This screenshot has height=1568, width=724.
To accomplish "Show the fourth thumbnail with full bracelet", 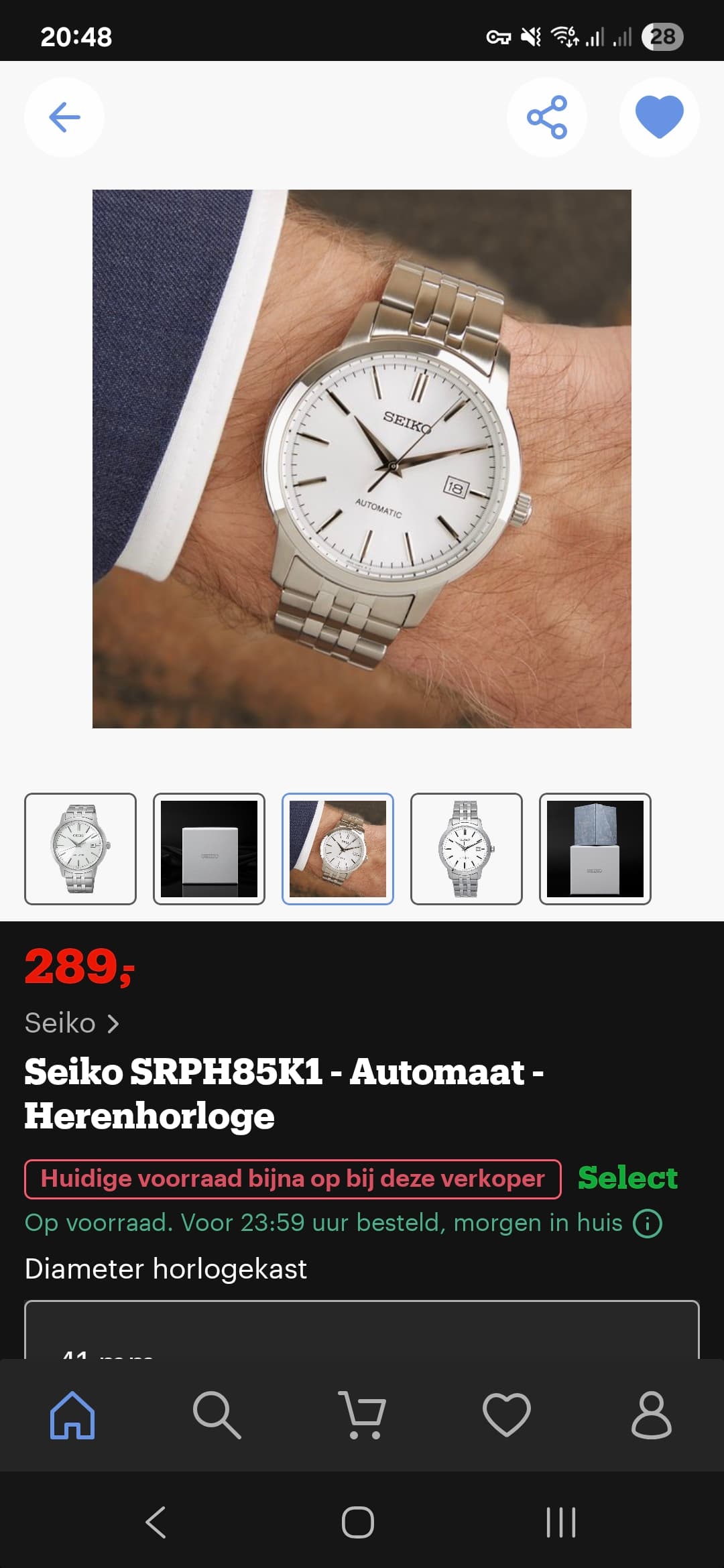I will [x=467, y=849].
